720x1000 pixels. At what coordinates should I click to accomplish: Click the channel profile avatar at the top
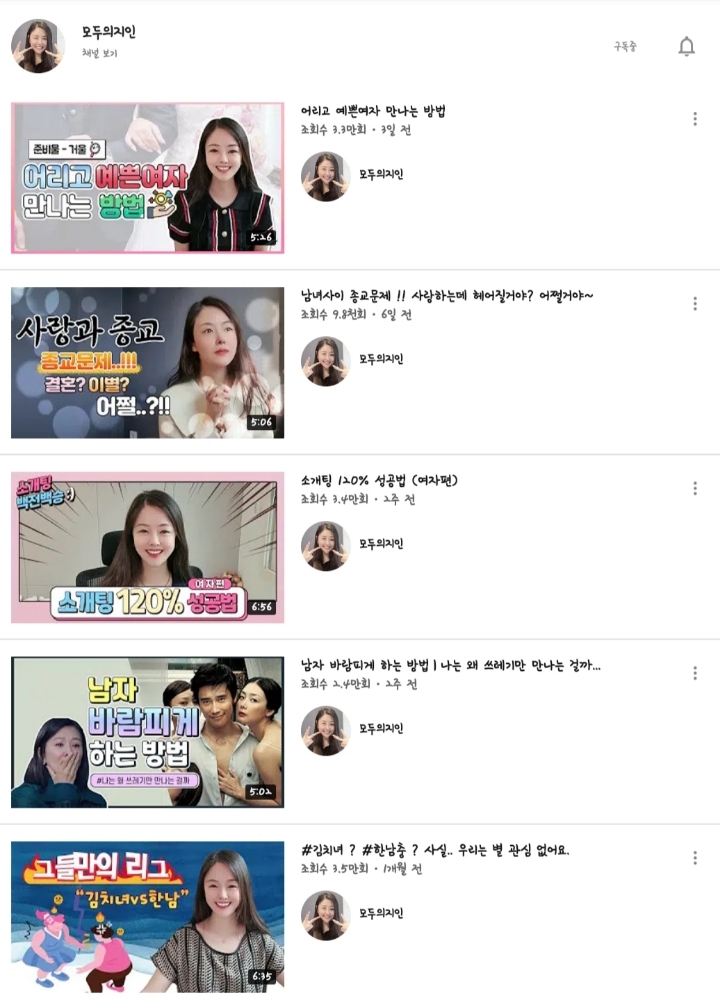coord(38,42)
